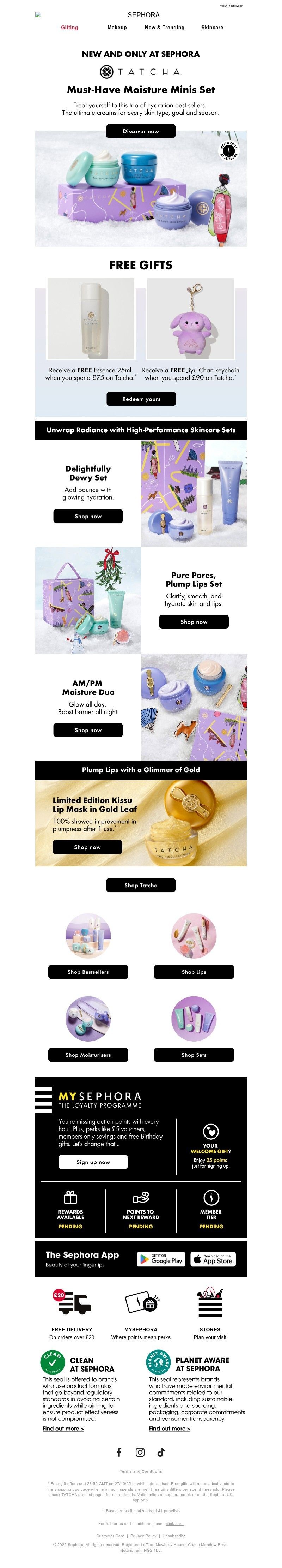Open the Gifting category
Screen dimensions: 282x1568
[x=69, y=28]
